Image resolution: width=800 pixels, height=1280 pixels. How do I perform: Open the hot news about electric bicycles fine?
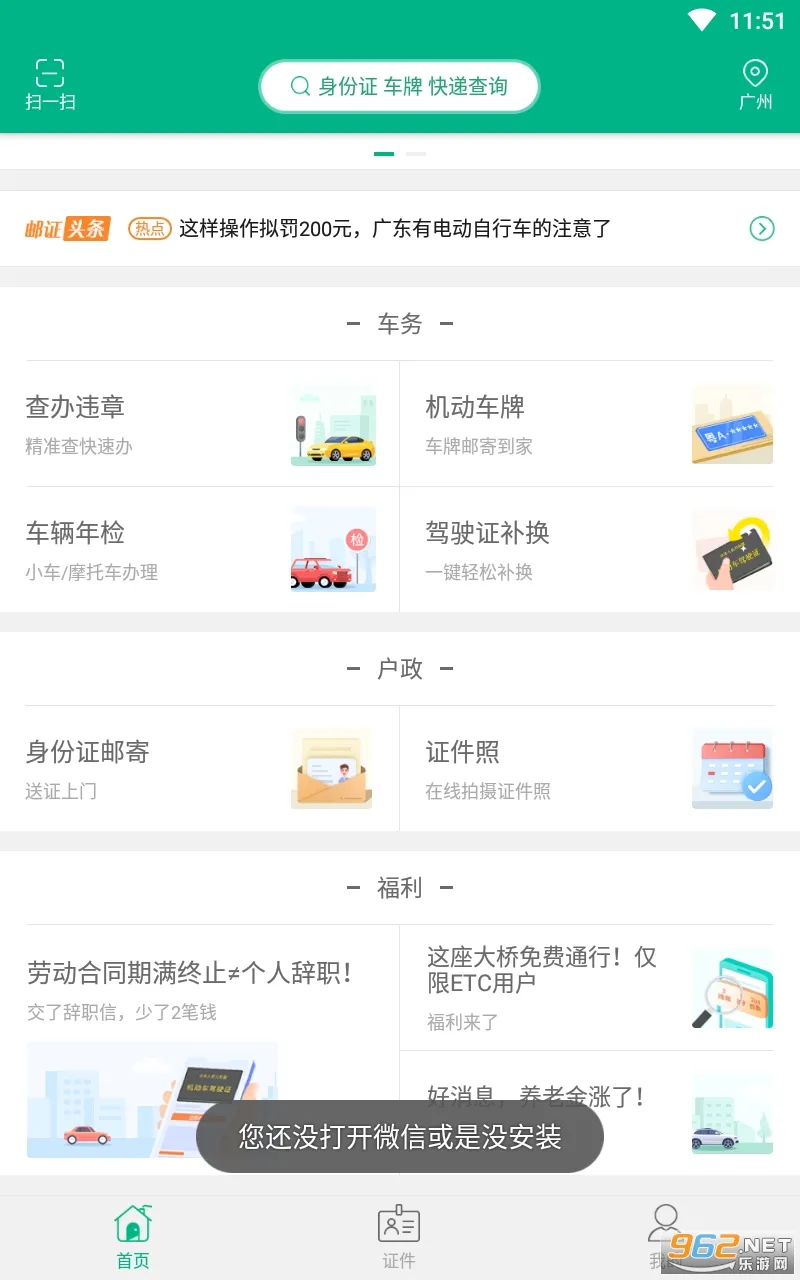click(400, 228)
